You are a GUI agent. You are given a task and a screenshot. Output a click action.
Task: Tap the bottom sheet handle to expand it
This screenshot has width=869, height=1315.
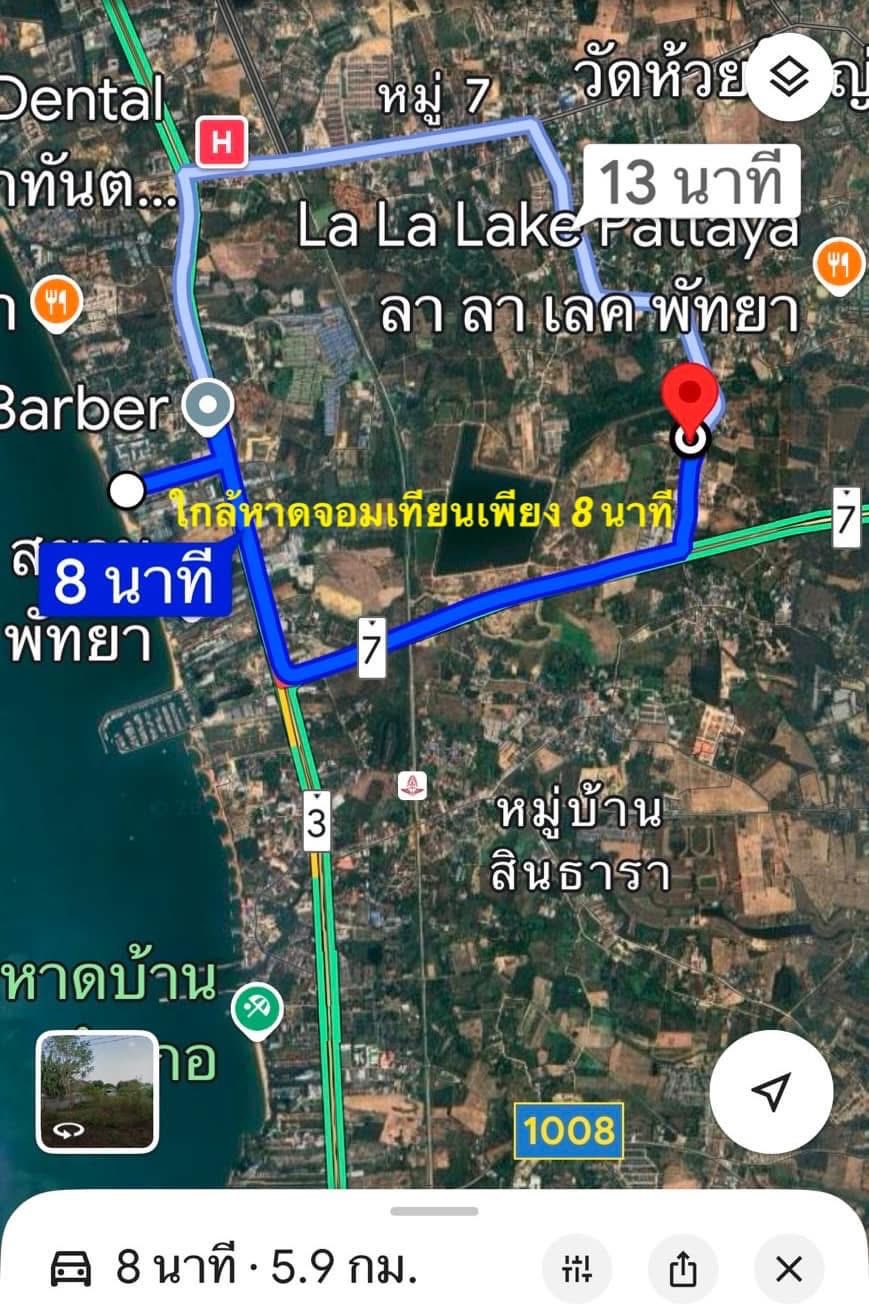[434, 1211]
